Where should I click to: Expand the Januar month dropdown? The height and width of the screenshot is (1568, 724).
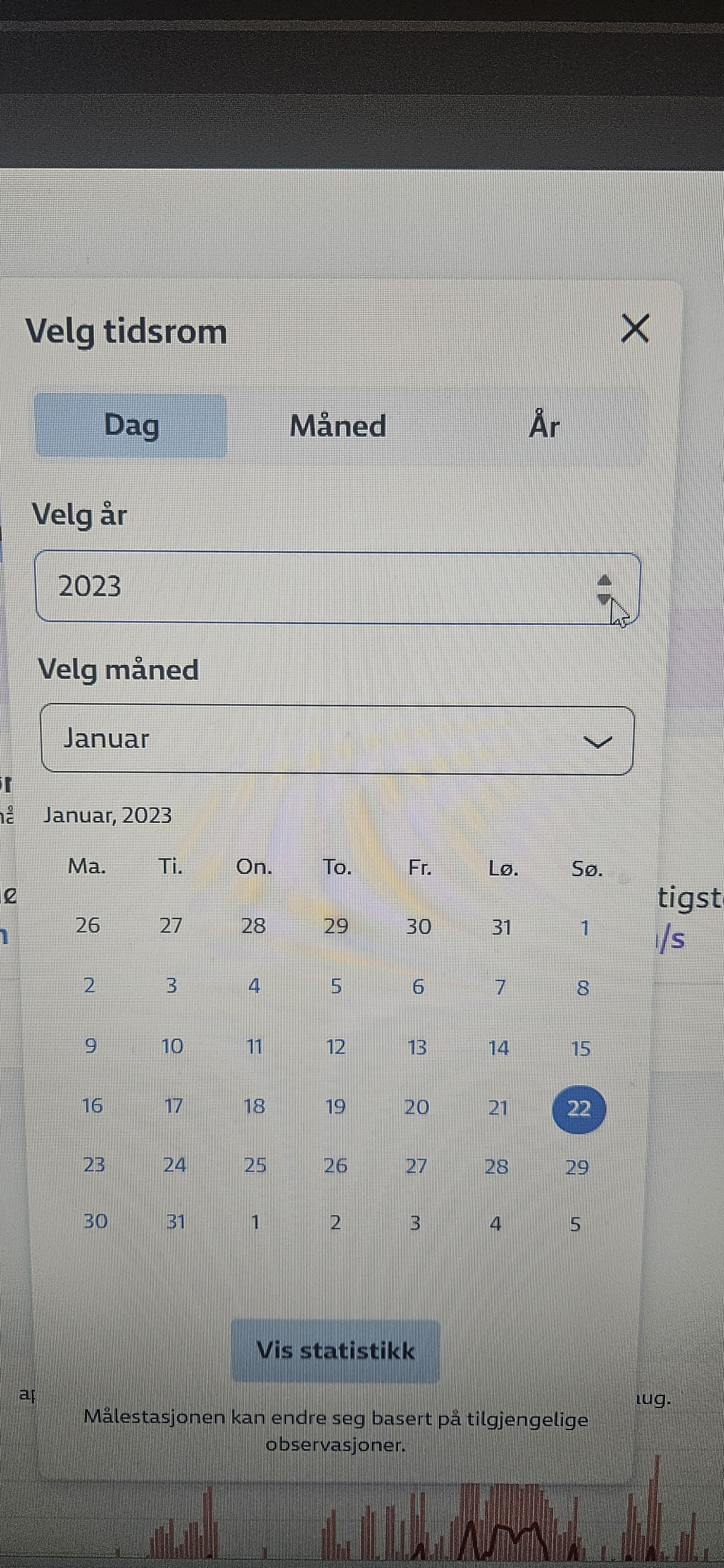338,740
